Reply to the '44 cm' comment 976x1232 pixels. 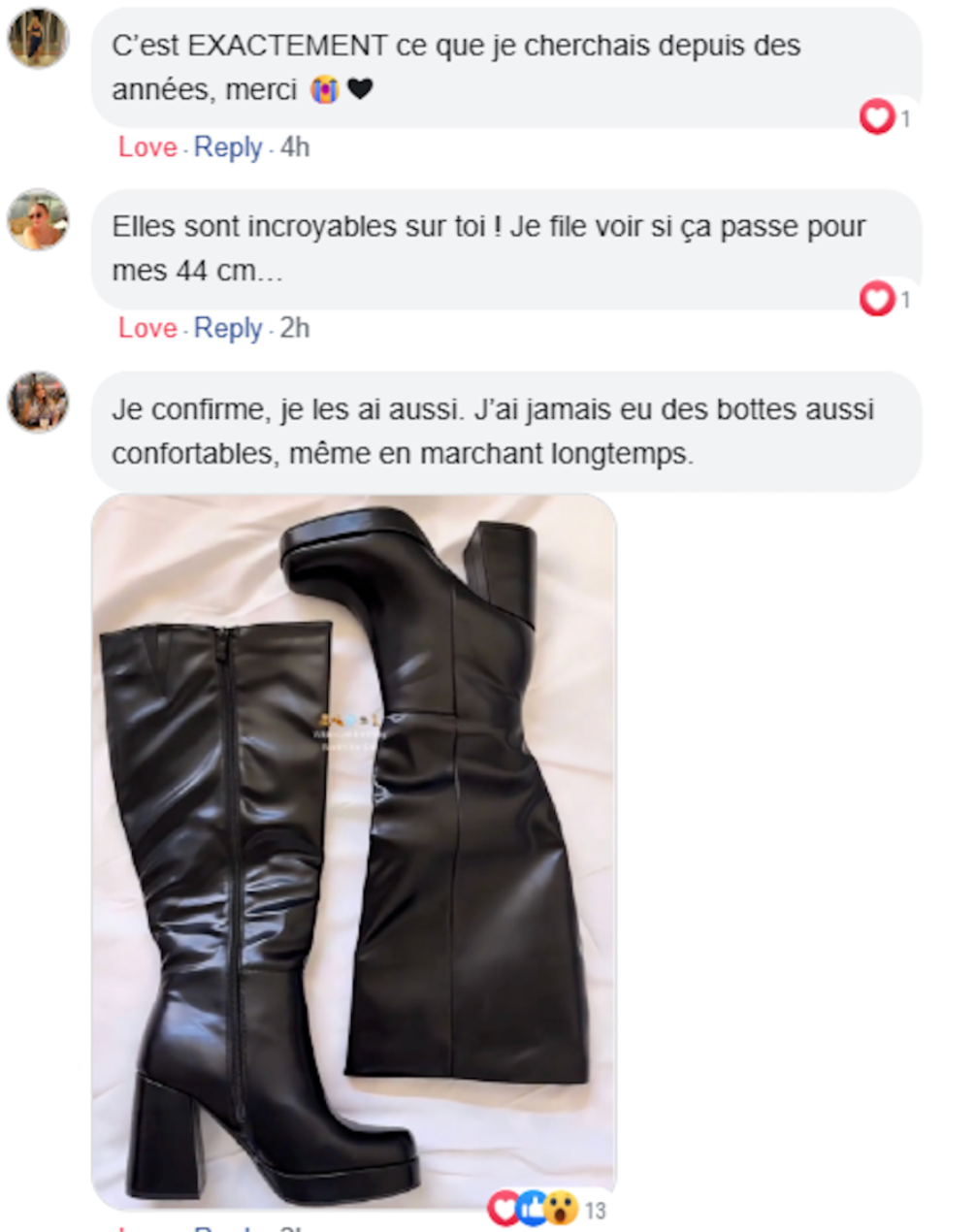tap(228, 329)
